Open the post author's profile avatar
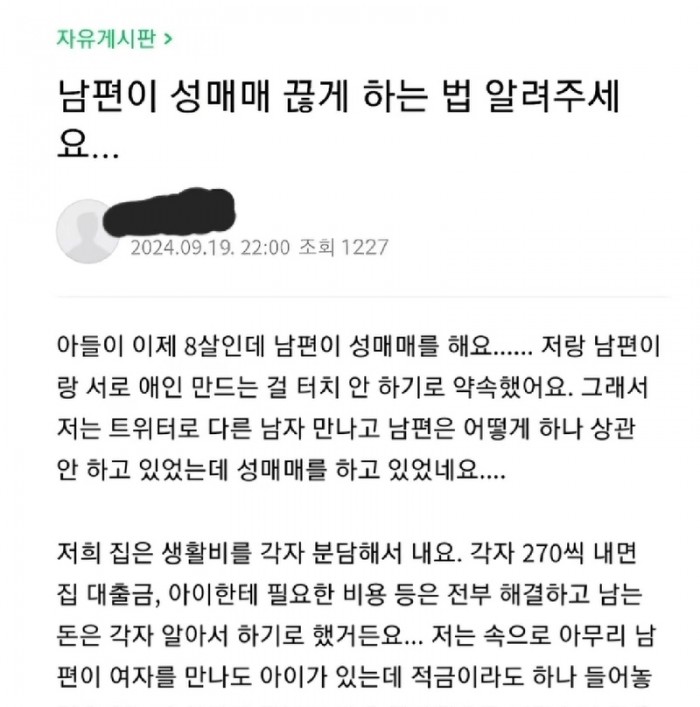 pyautogui.click(x=89, y=232)
